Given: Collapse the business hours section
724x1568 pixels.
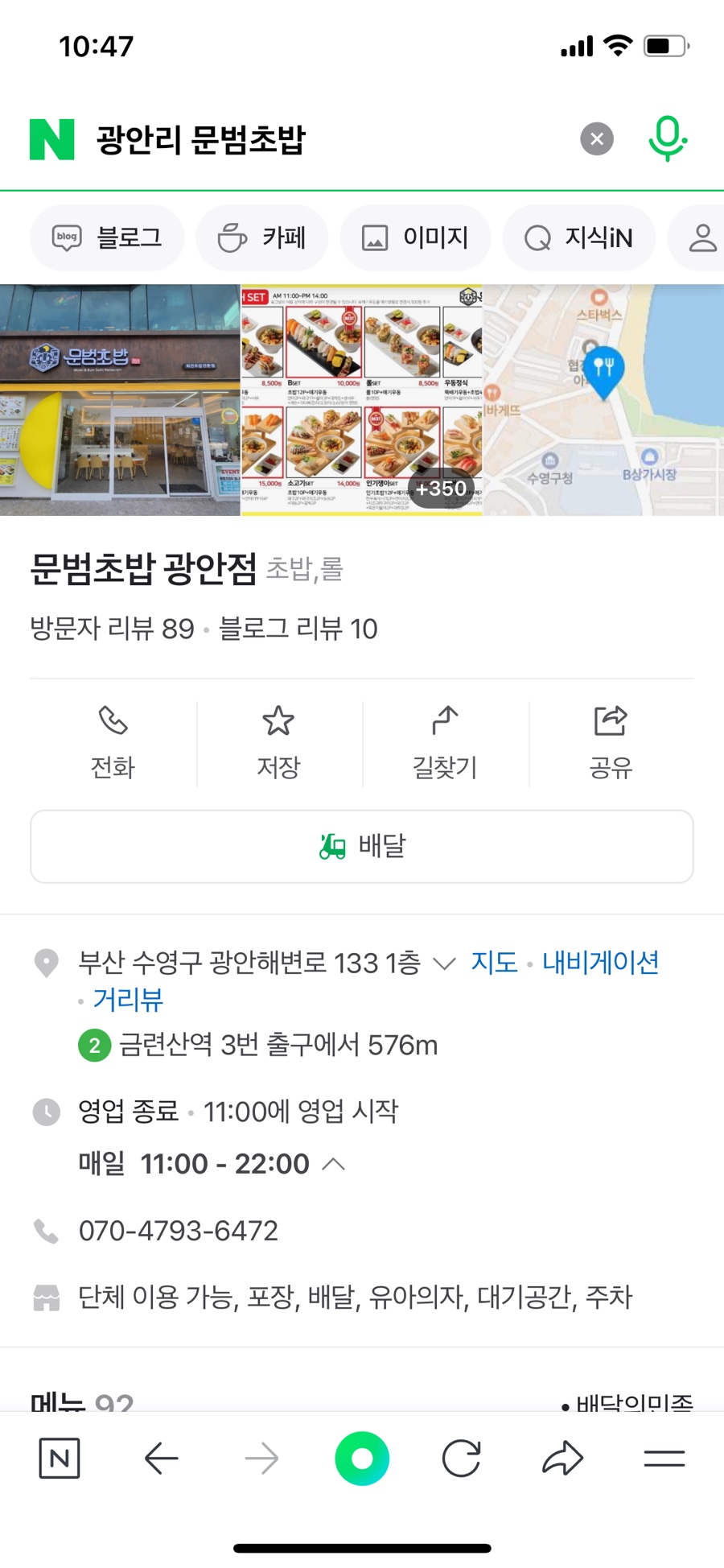Looking at the screenshot, I should click(333, 1164).
